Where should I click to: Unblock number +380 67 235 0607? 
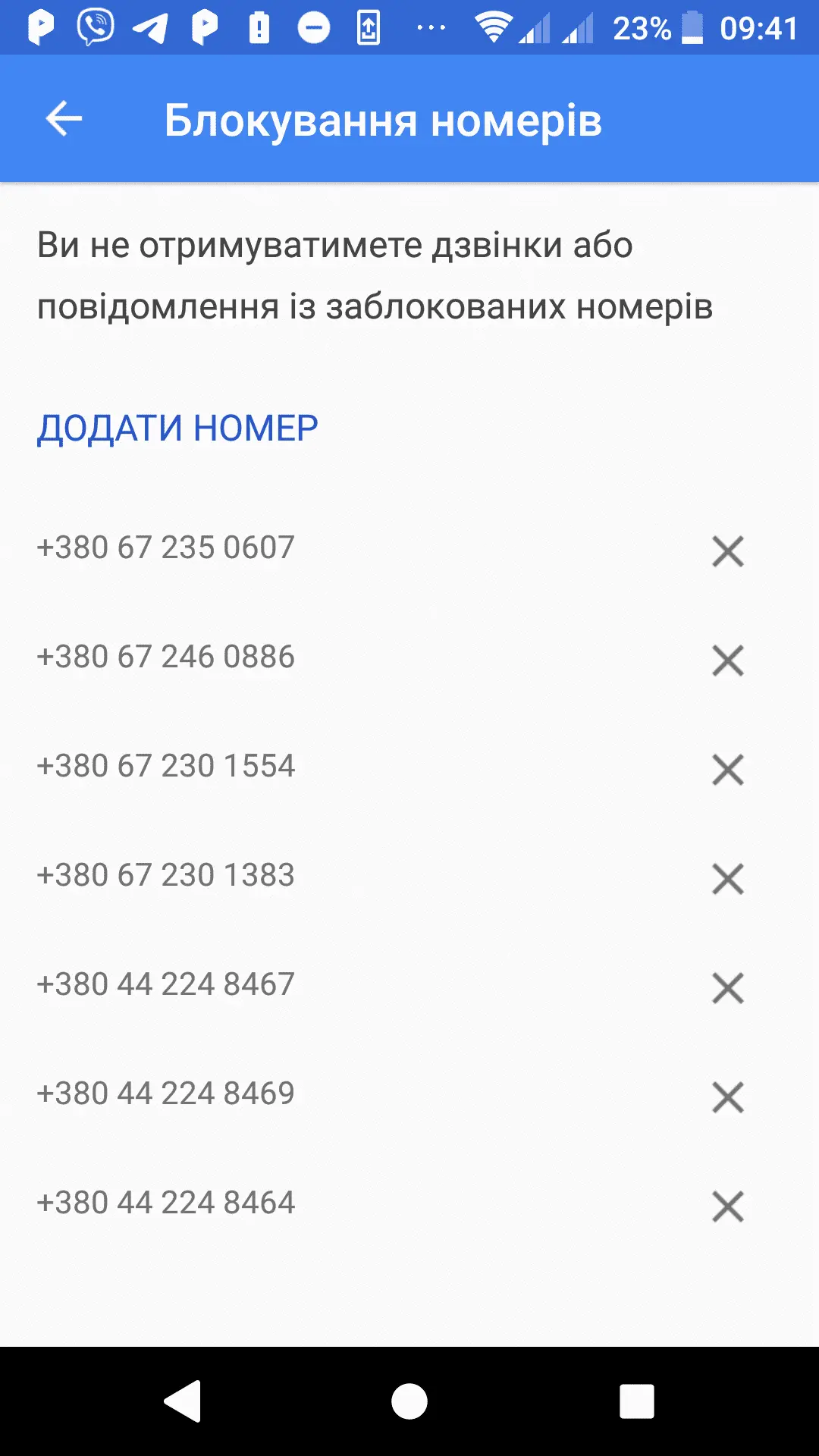(727, 551)
